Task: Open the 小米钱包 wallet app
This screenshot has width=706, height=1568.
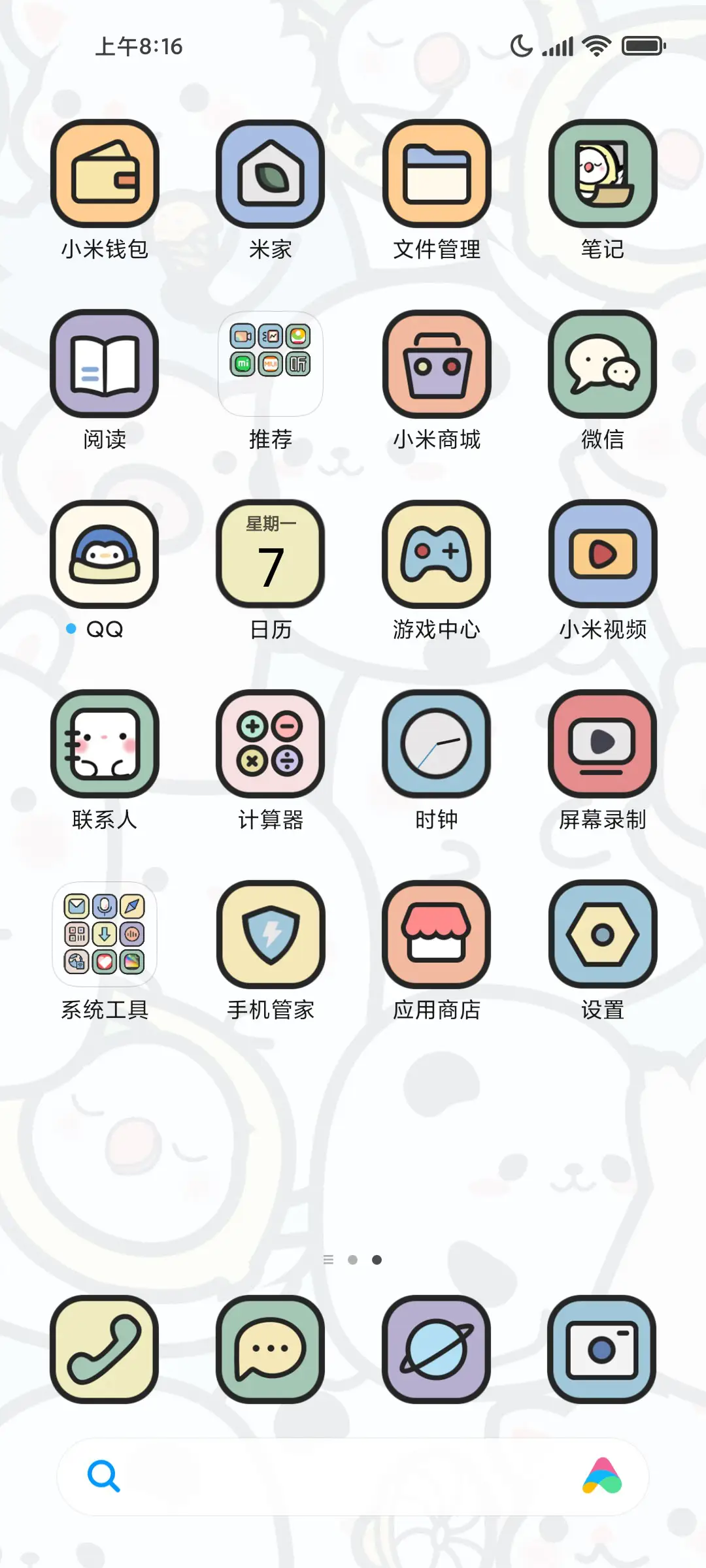Action: (x=105, y=173)
